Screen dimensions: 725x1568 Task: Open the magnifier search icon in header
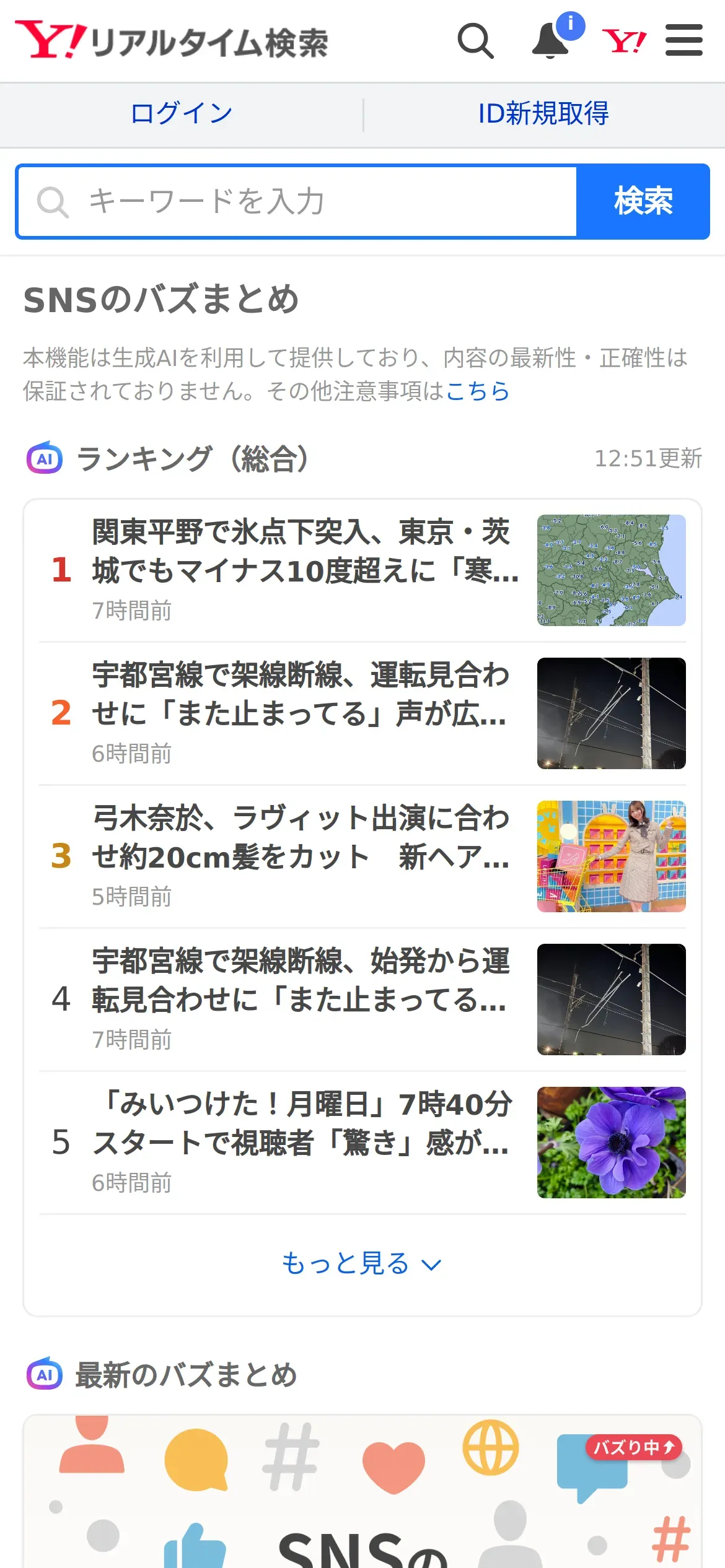[475, 41]
